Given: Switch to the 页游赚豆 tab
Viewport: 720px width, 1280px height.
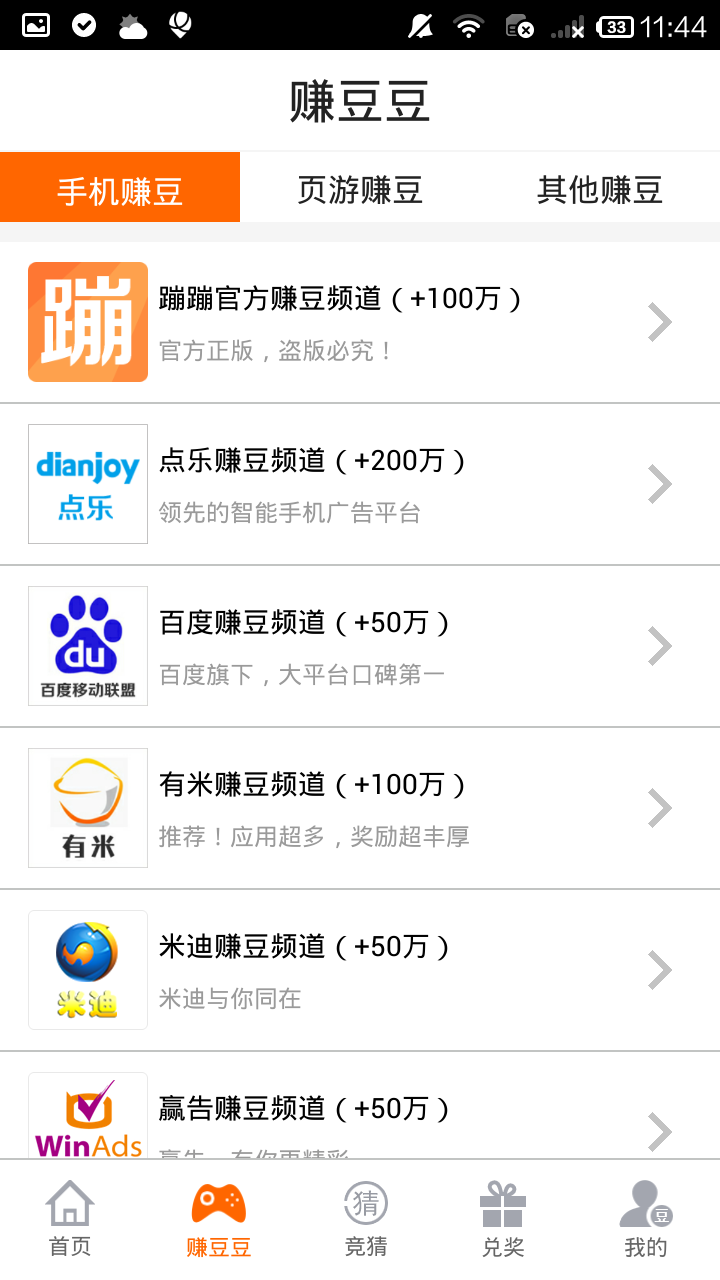Looking at the screenshot, I should (x=360, y=188).
